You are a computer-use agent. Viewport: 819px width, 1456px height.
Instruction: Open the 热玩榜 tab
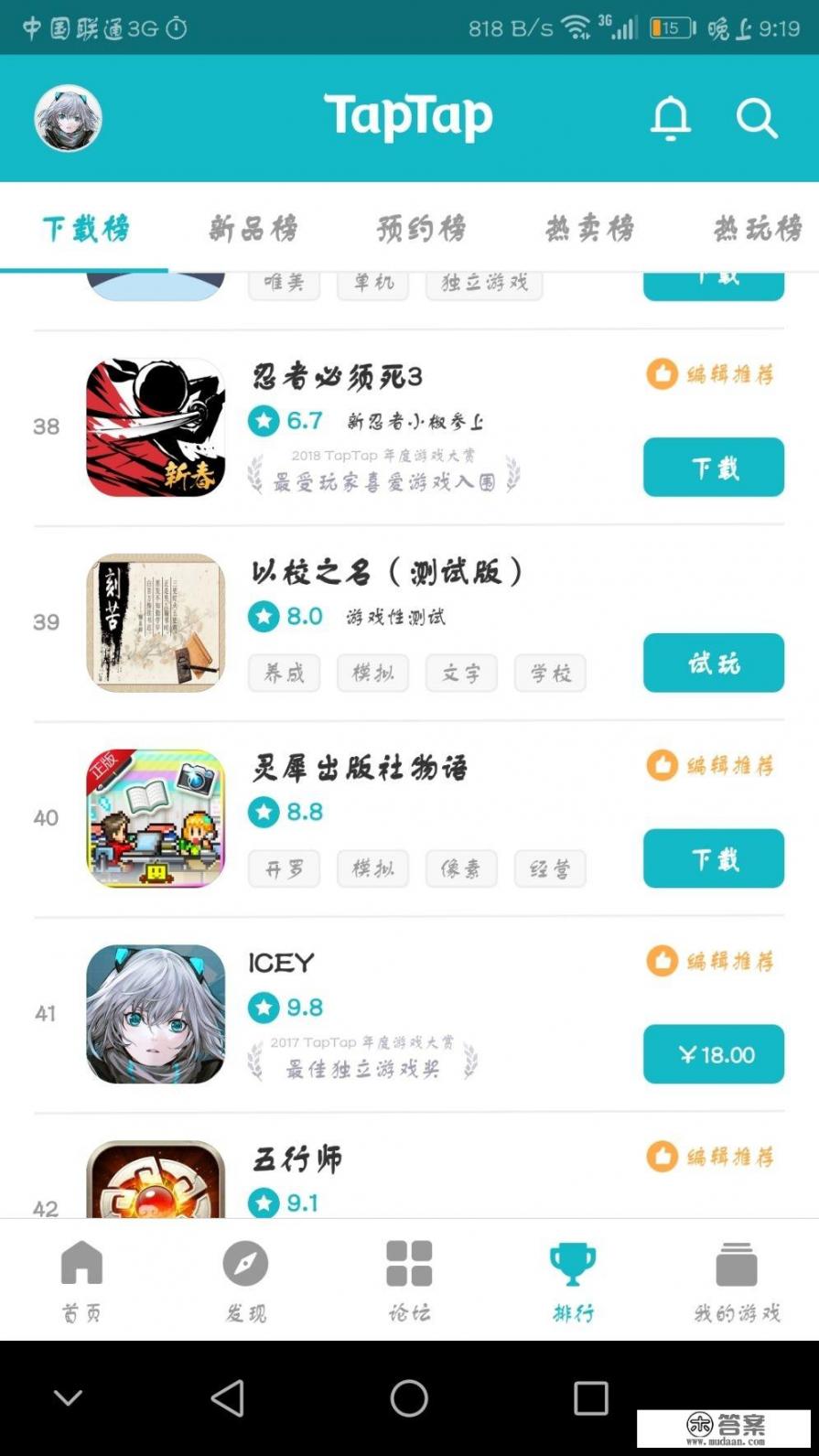point(757,228)
